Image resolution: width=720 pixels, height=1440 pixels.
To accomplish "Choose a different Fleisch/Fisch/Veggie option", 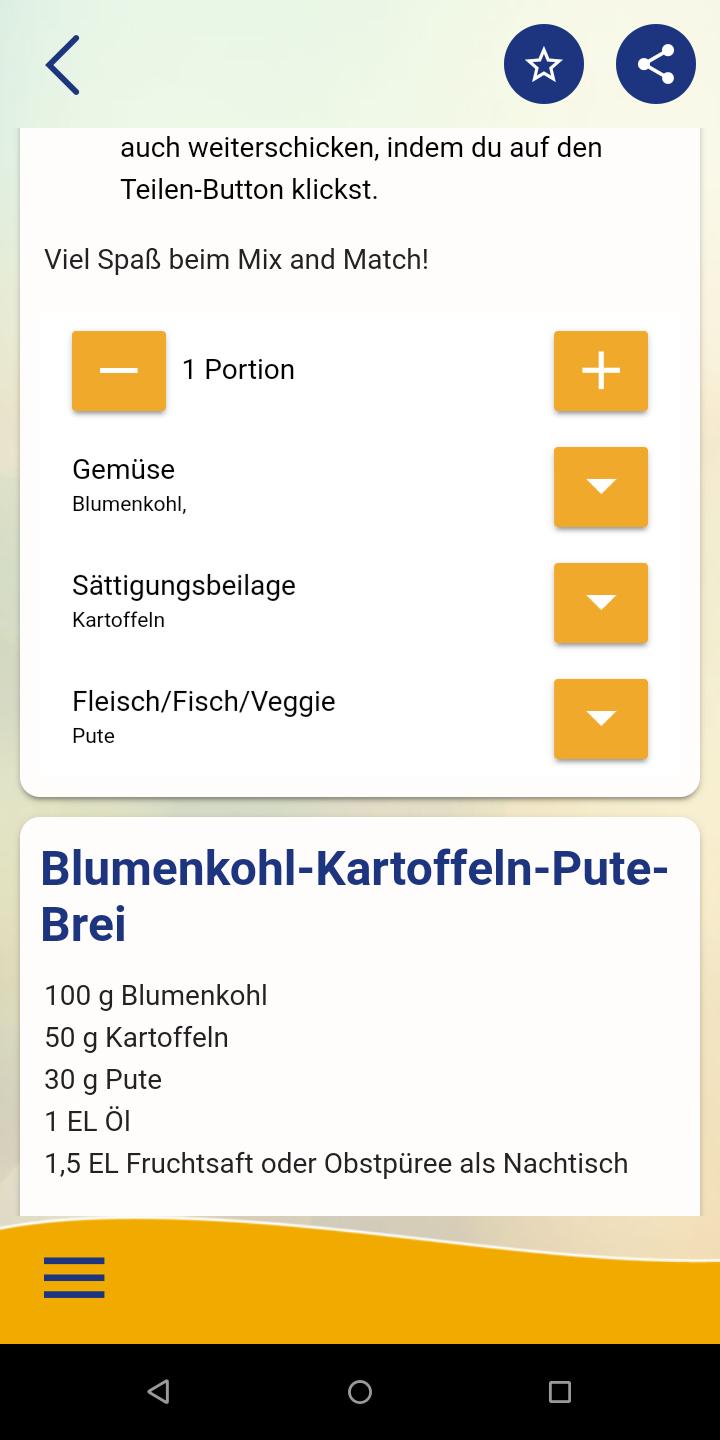I will (601, 719).
